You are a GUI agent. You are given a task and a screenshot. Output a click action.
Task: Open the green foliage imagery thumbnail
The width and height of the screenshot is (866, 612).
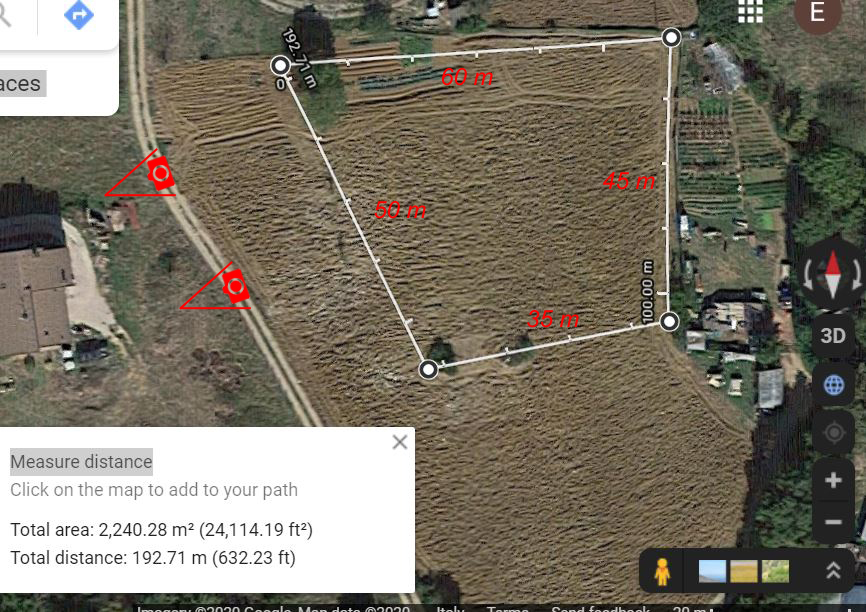[x=776, y=571]
